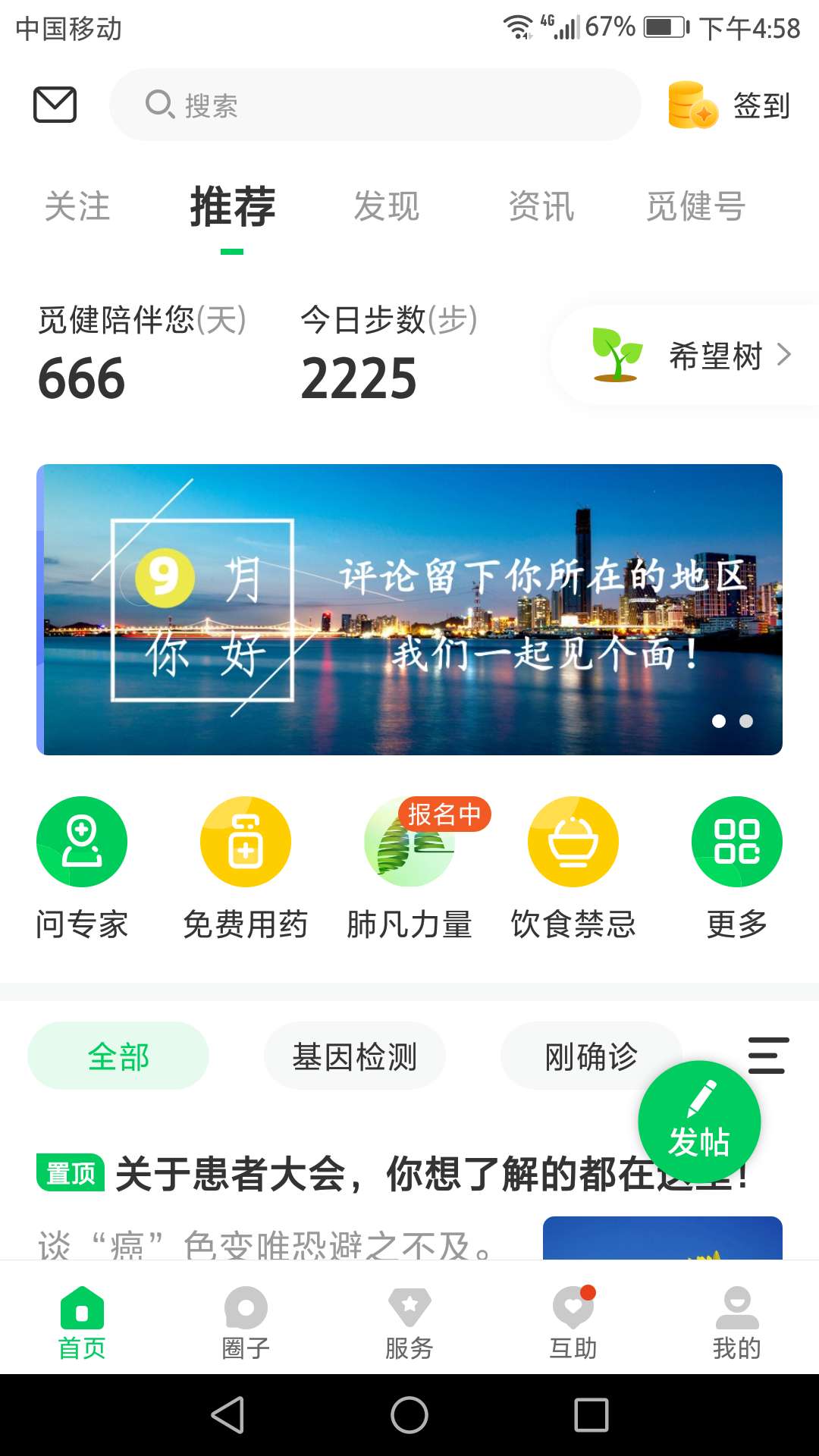819x1456 pixels.
Task: Enable the 基因检测 filter
Action: (x=355, y=1055)
